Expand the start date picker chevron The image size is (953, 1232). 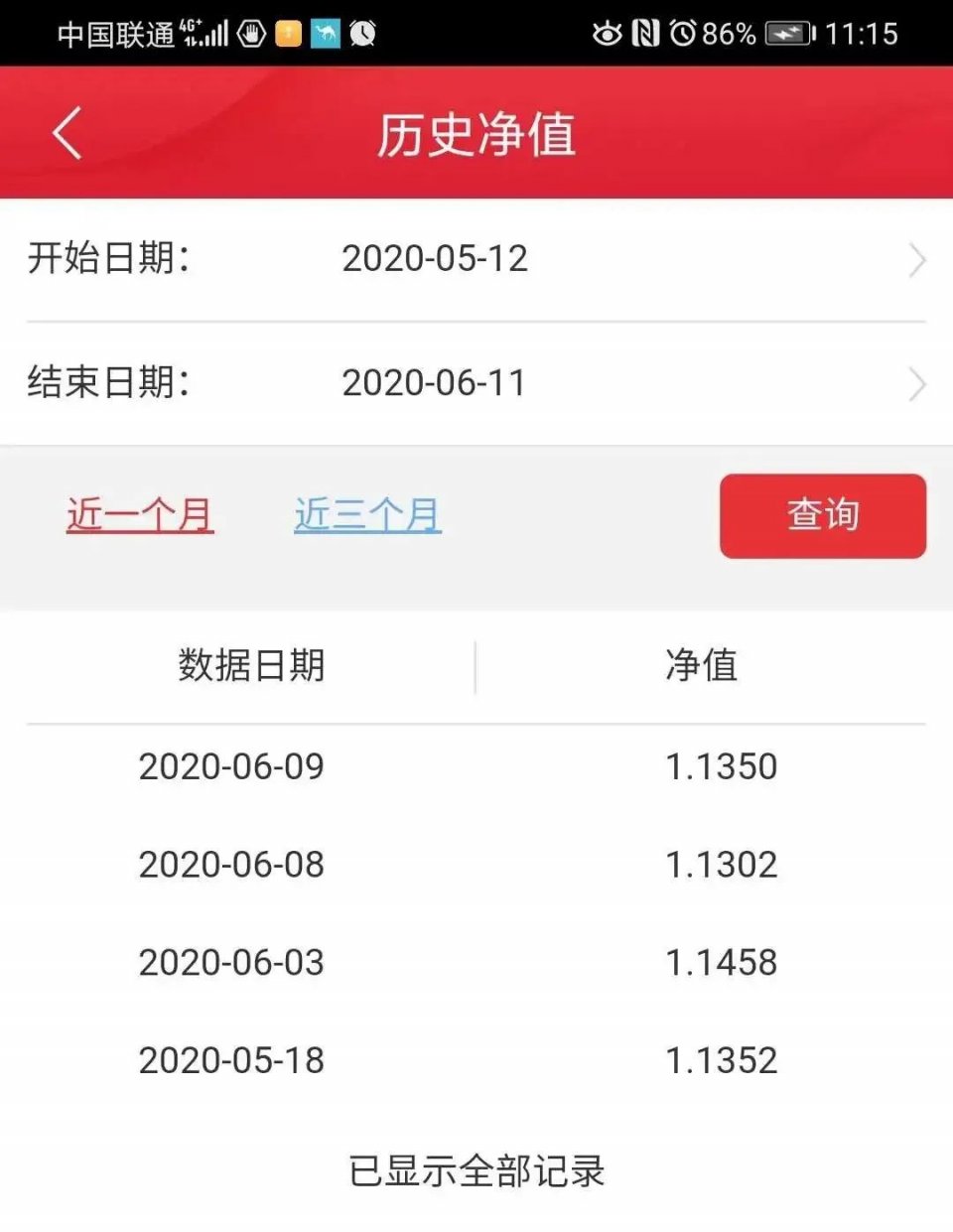click(914, 260)
